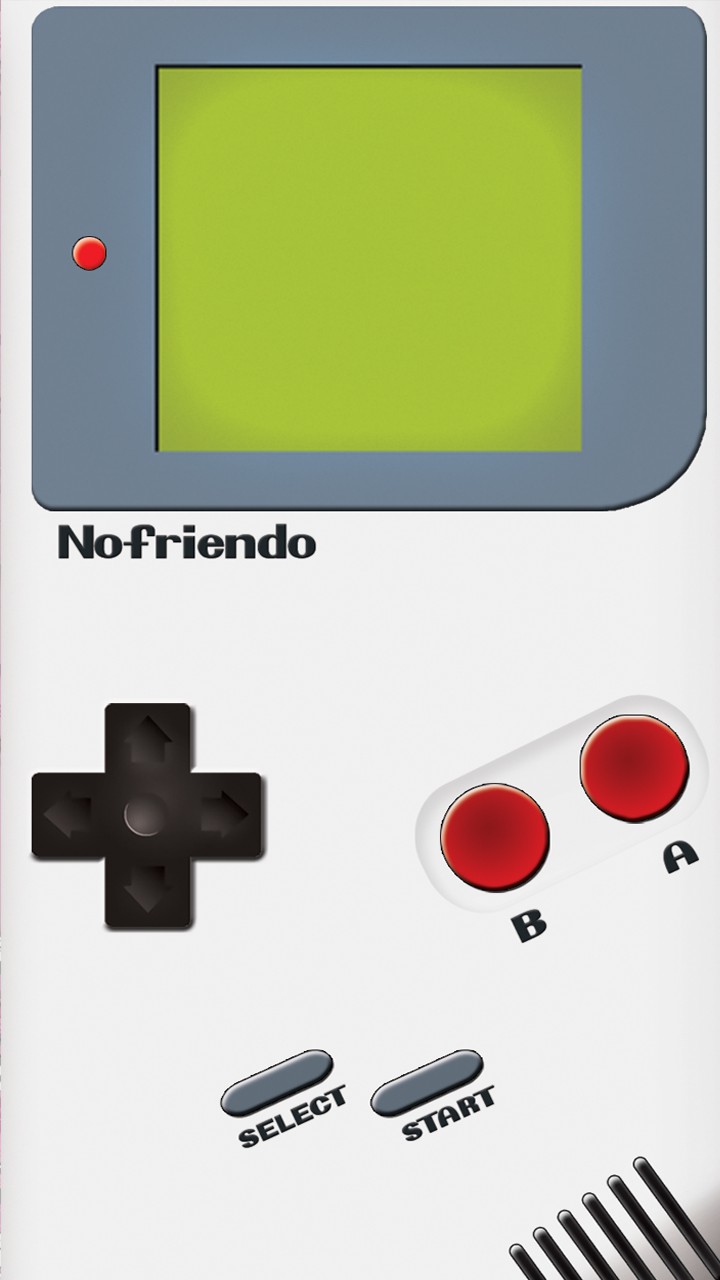The height and width of the screenshot is (1280, 720).
Task: Tap the red A button
Action: (x=635, y=768)
